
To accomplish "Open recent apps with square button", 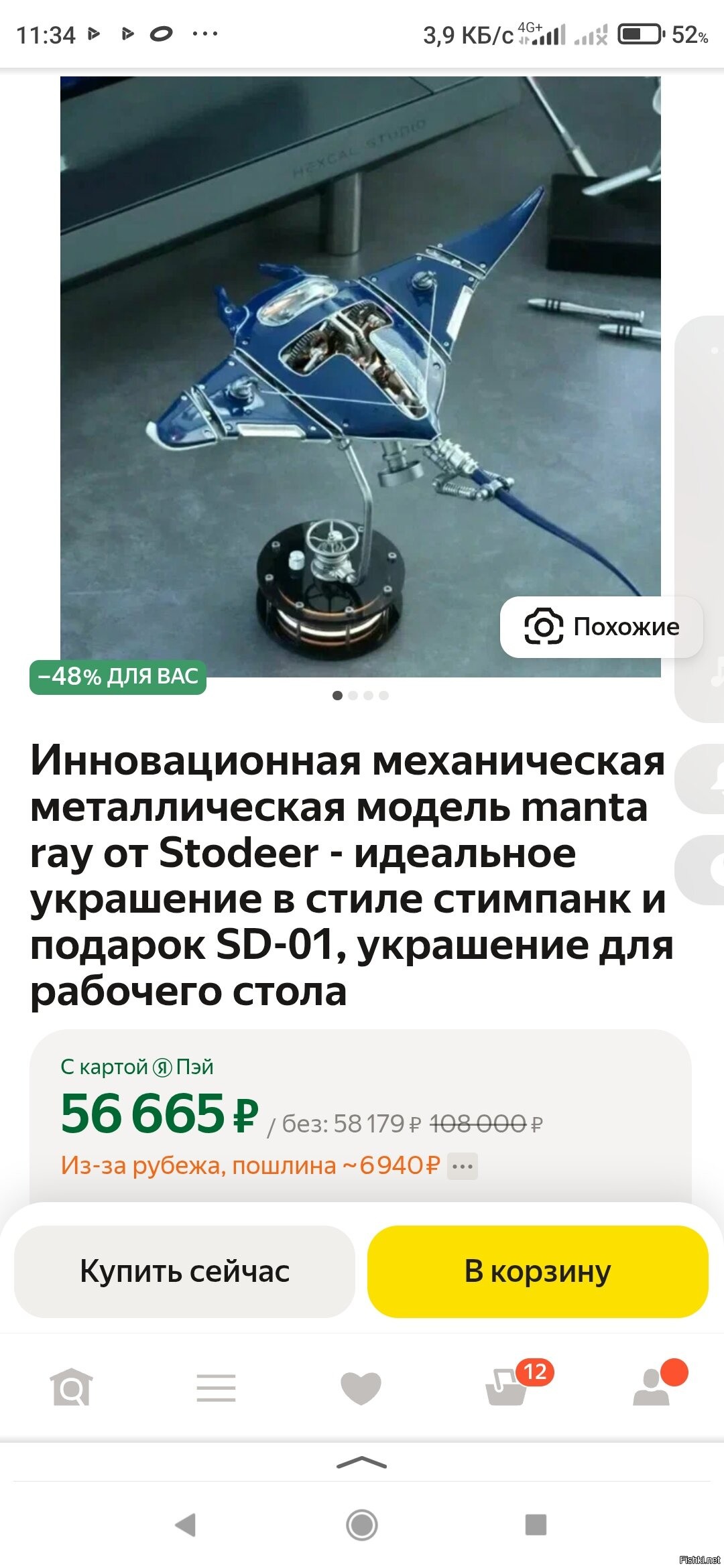I will point(536,1524).
